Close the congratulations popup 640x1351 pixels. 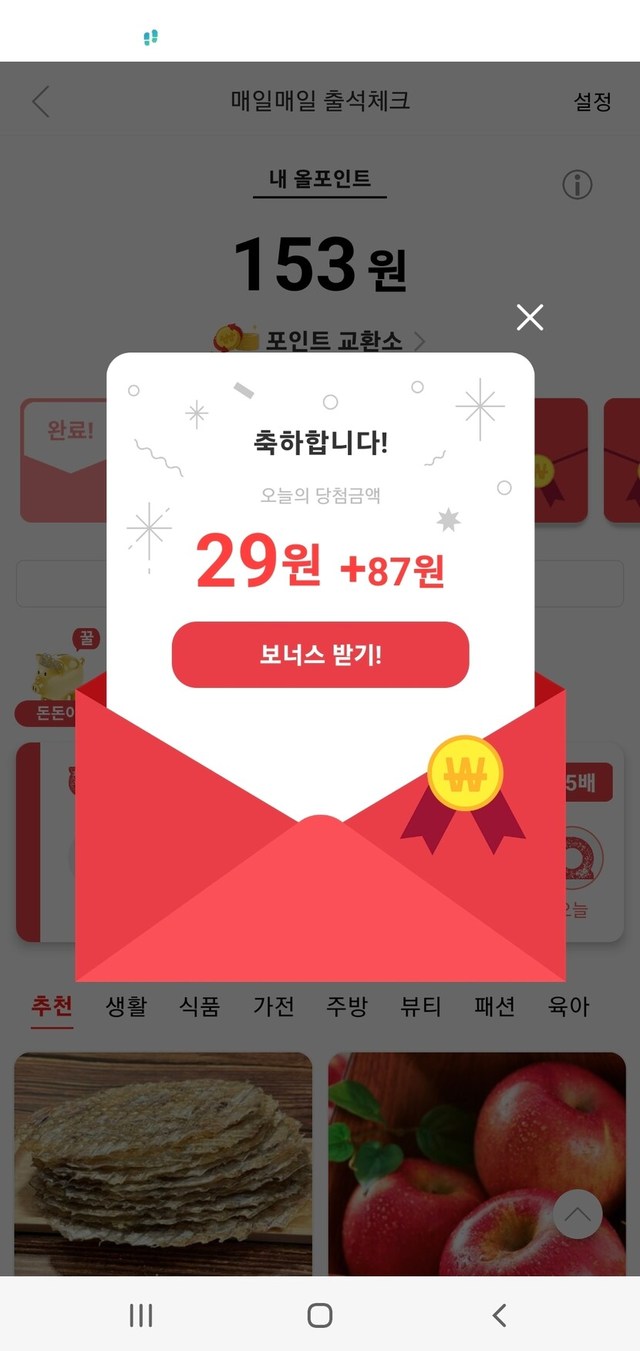coord(529,317)
